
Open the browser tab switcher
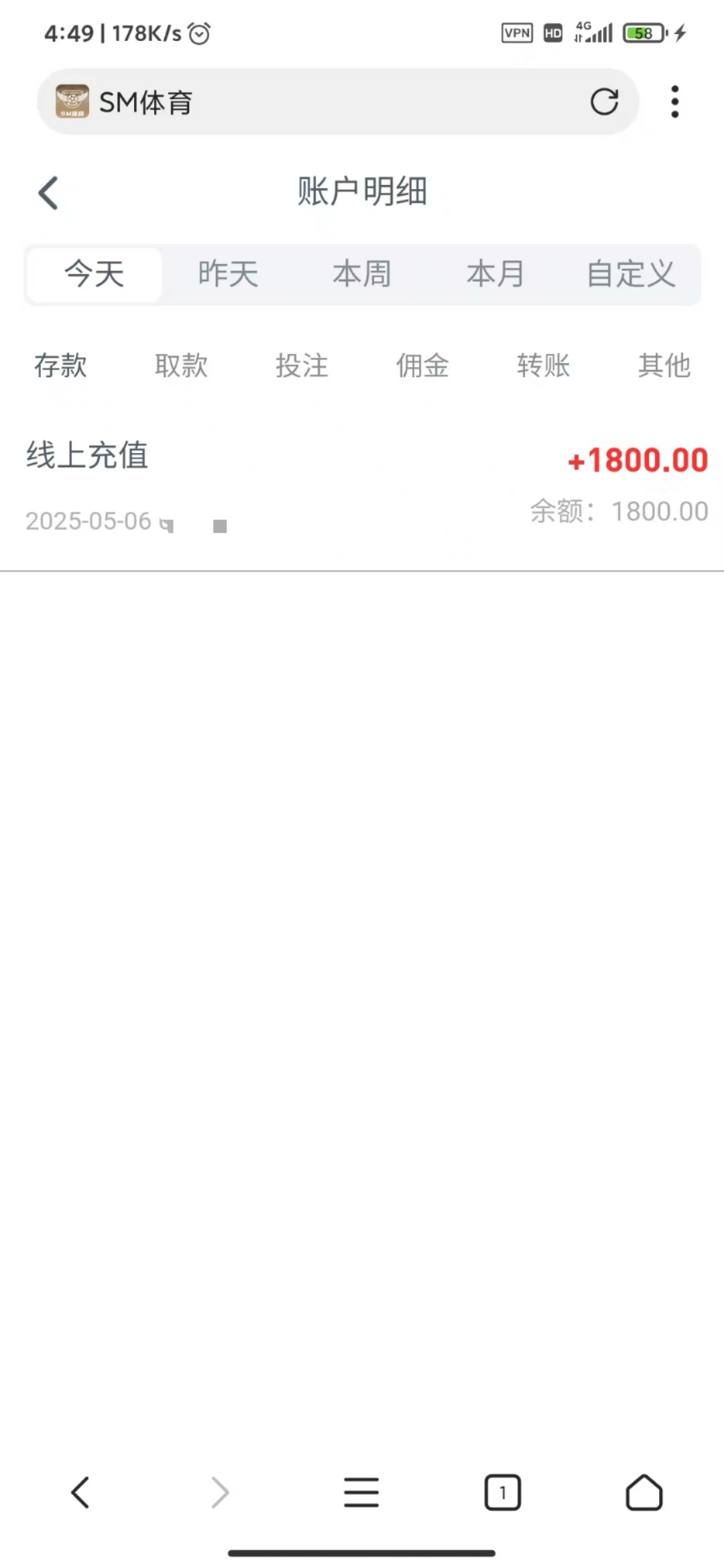[x=502, y=1493]
